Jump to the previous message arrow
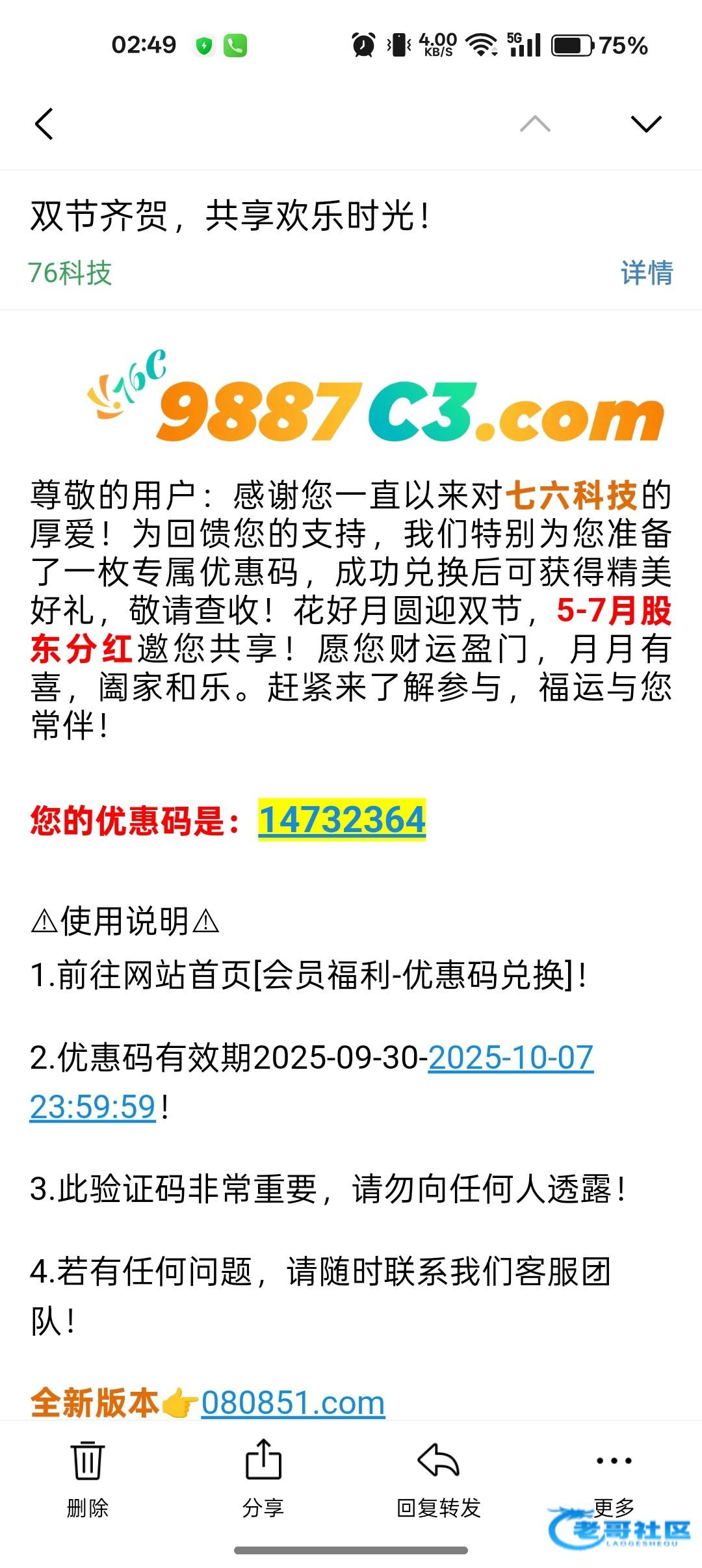 [535, 124]
